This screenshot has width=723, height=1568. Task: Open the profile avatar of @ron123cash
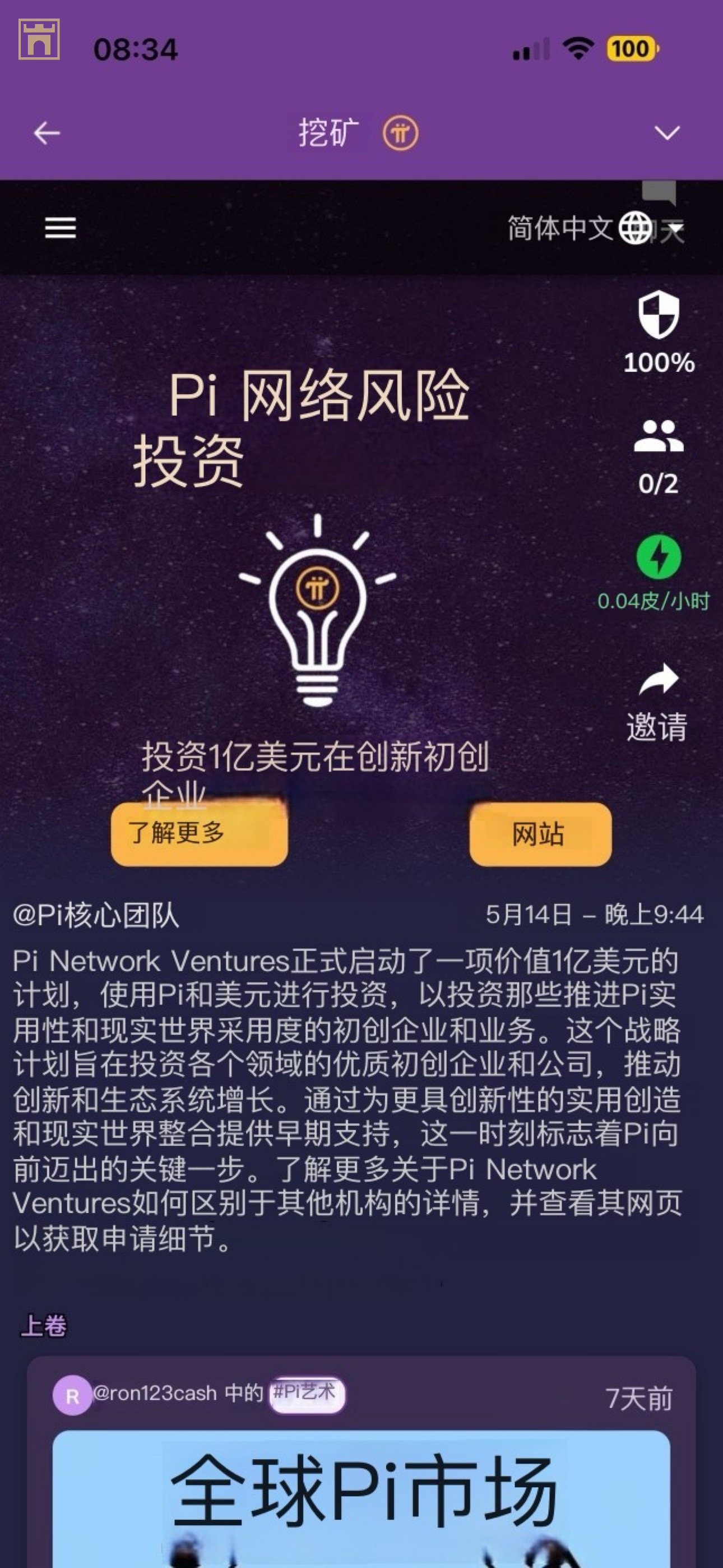pos(72,1395)
